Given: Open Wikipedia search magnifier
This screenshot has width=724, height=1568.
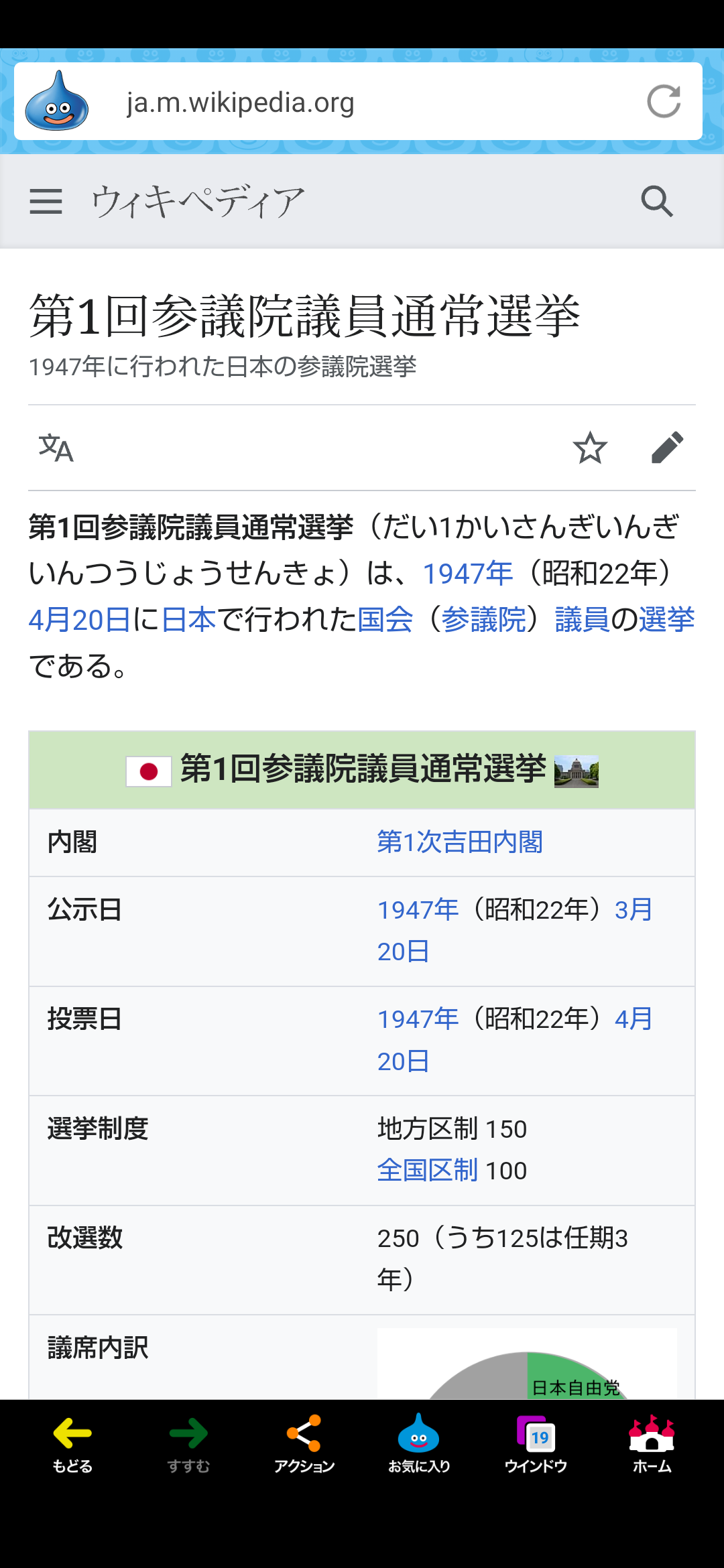Looking at the screenshot, I should 657,201.
